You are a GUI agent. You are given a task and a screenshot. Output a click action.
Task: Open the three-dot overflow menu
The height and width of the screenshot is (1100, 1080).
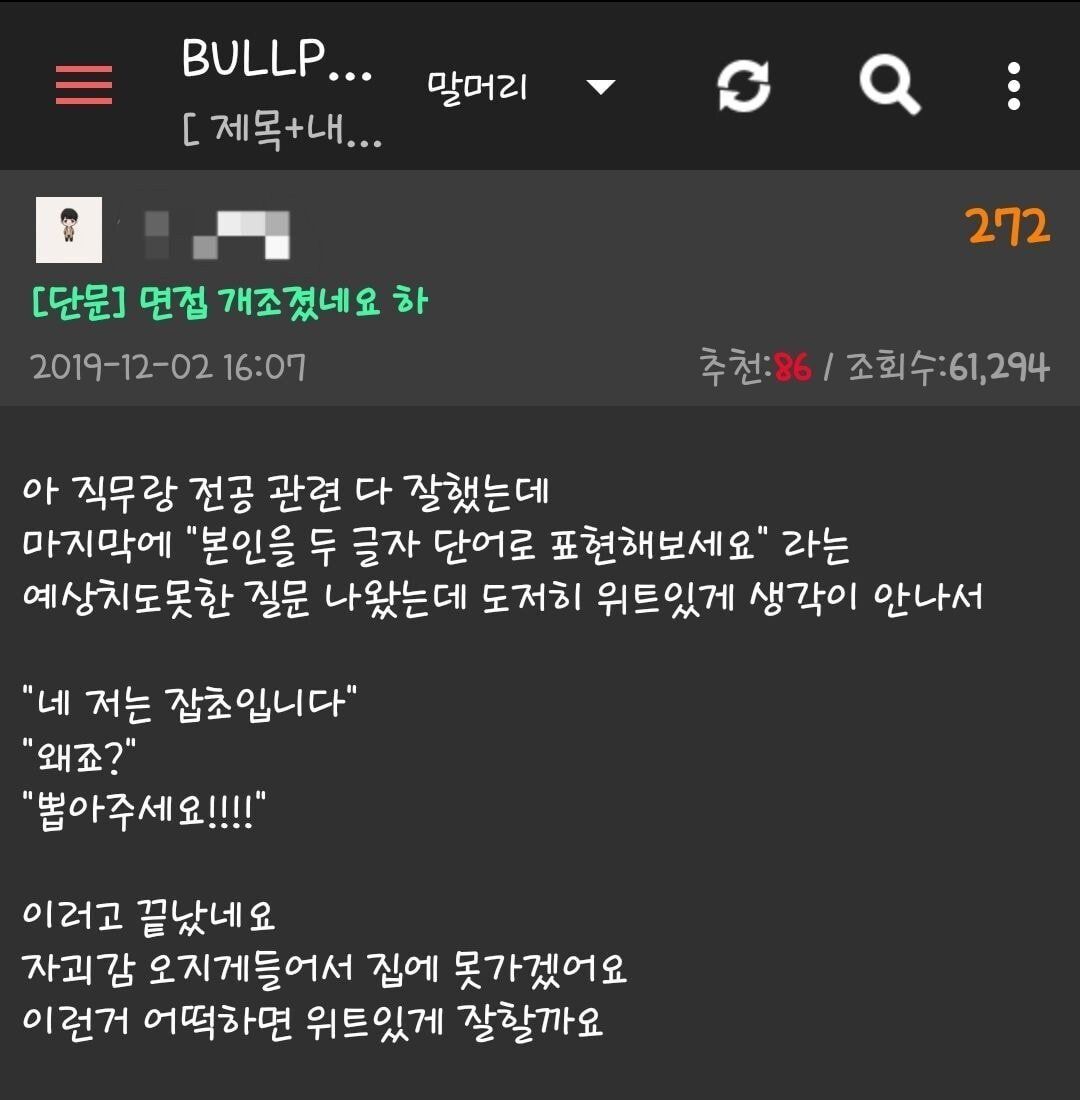point(1014,86)
